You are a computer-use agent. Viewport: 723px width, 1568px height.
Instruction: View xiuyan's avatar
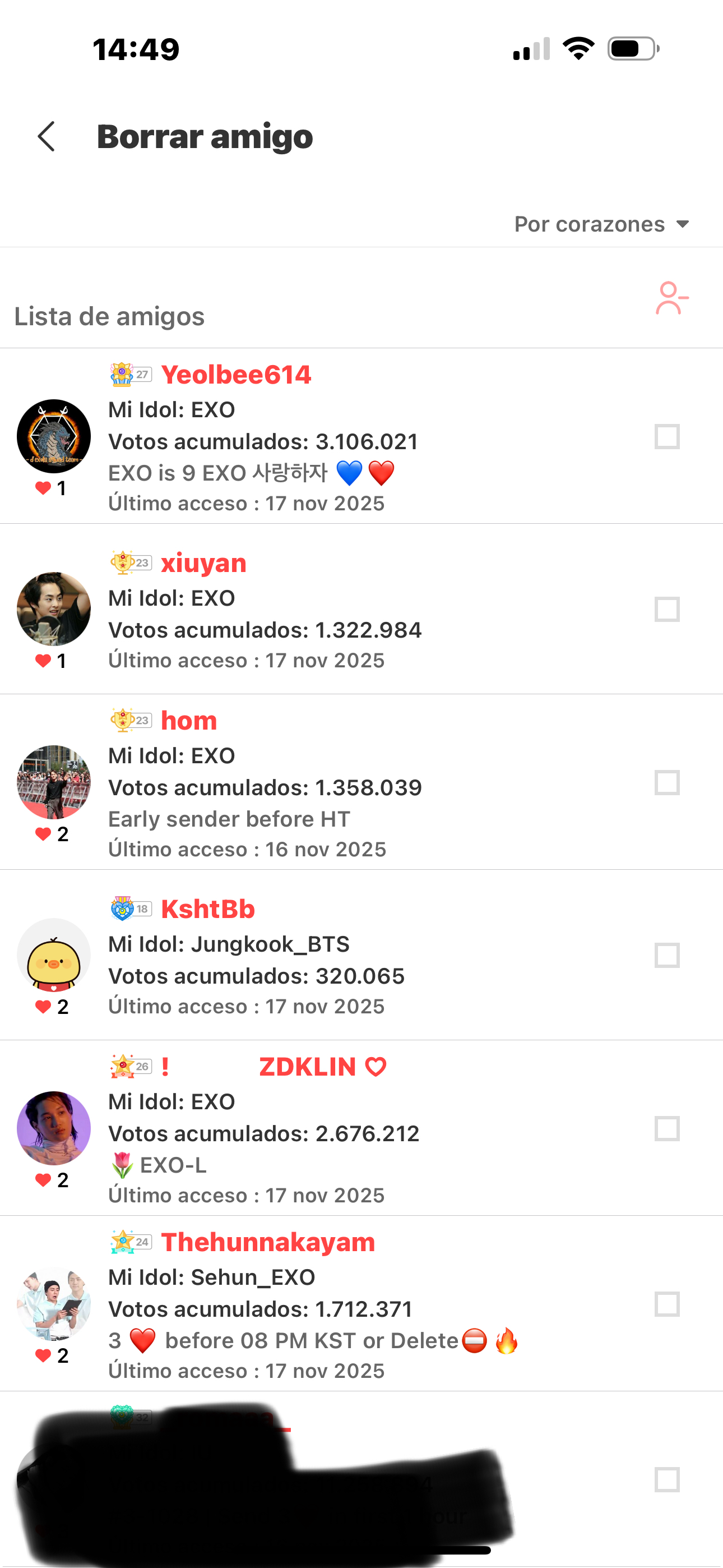coord(54,608)
